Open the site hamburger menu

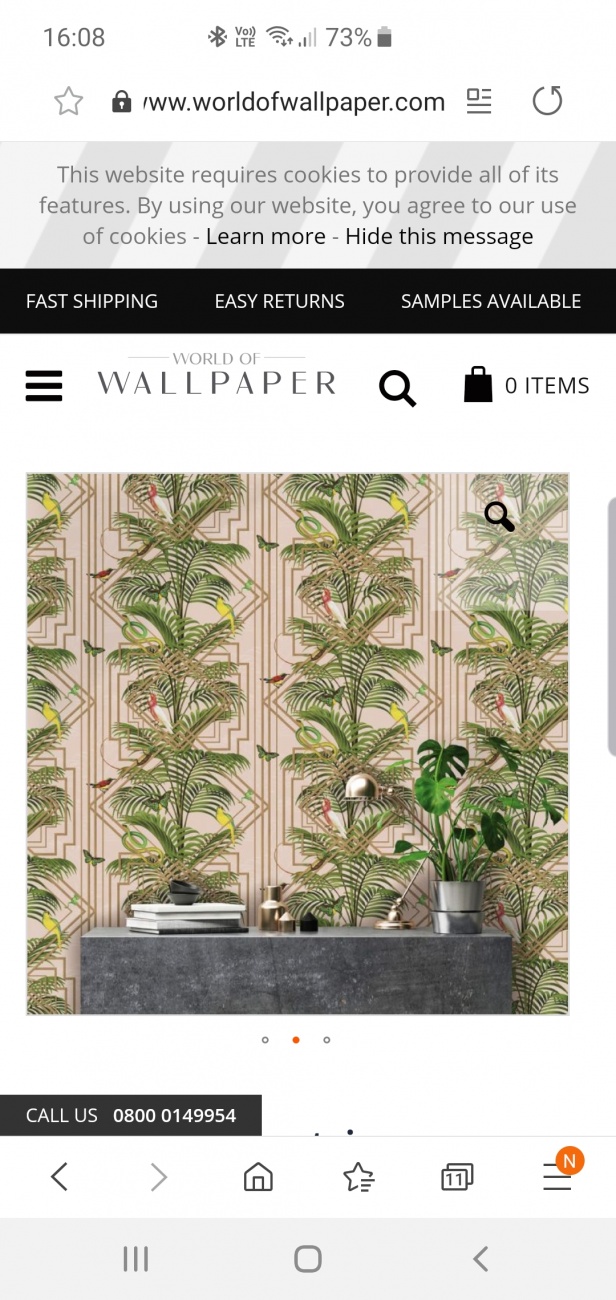click(x=44, y=385)
